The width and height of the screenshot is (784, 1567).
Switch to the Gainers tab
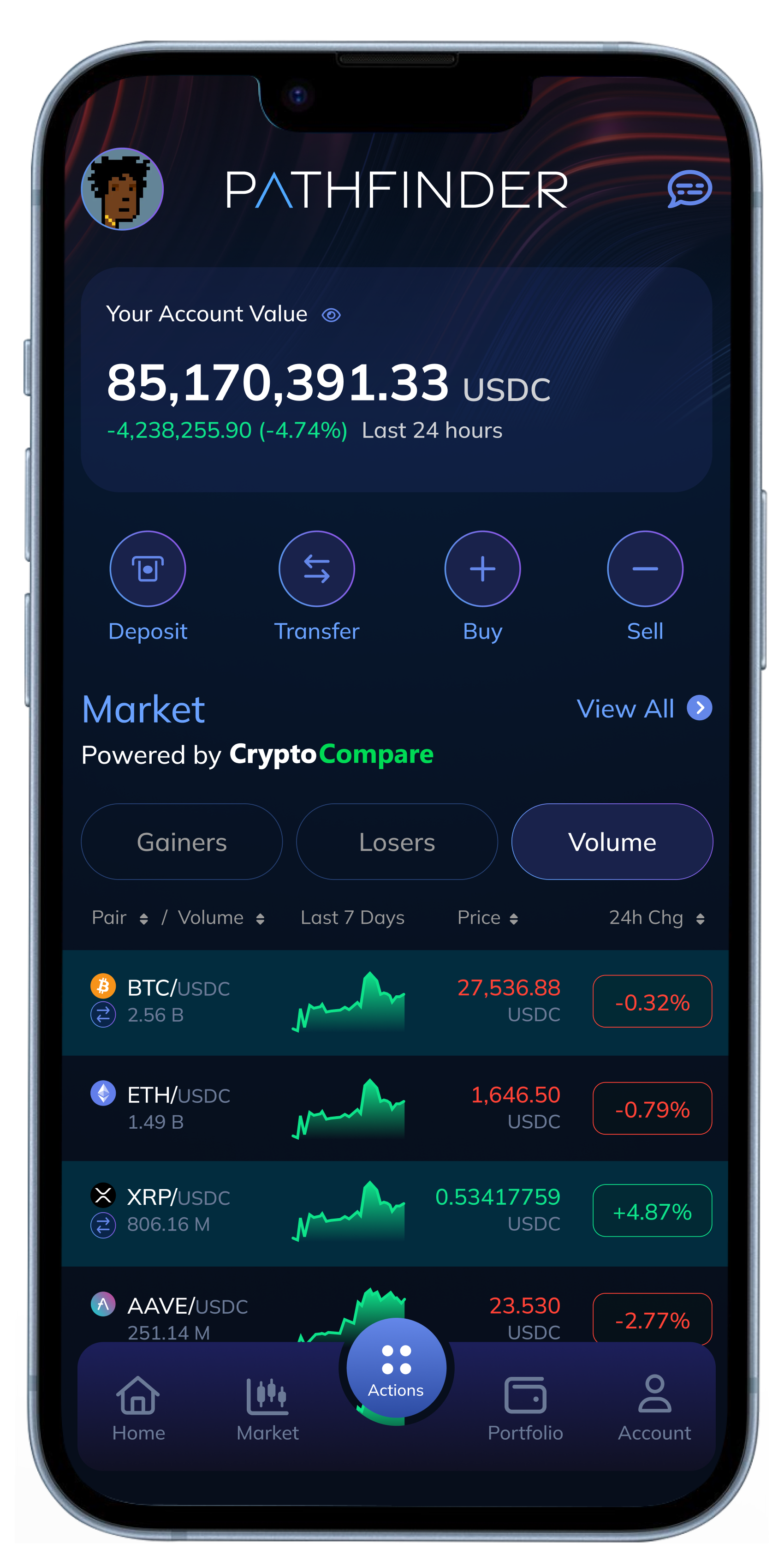click(182, 842)
